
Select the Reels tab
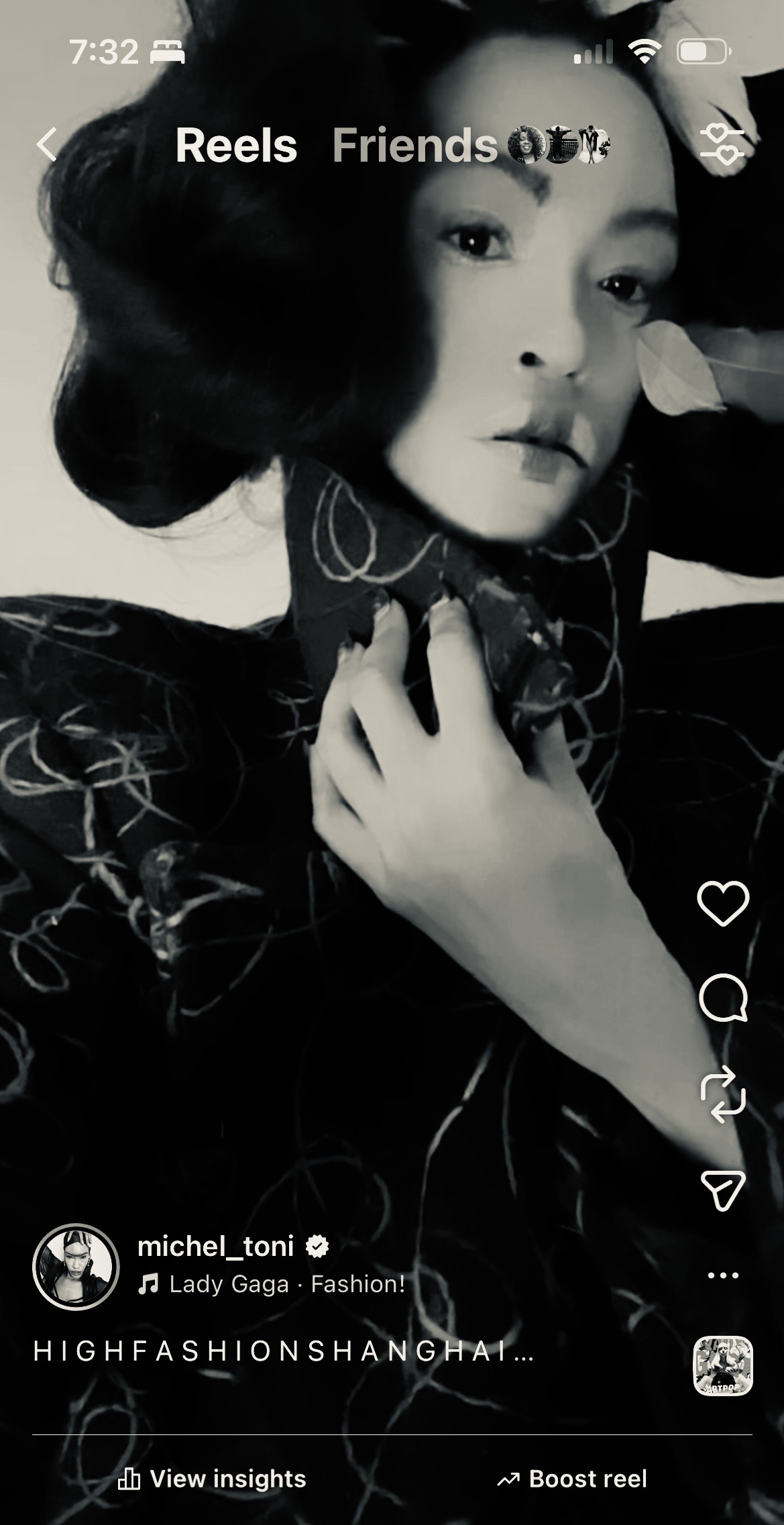pos(236,146)
